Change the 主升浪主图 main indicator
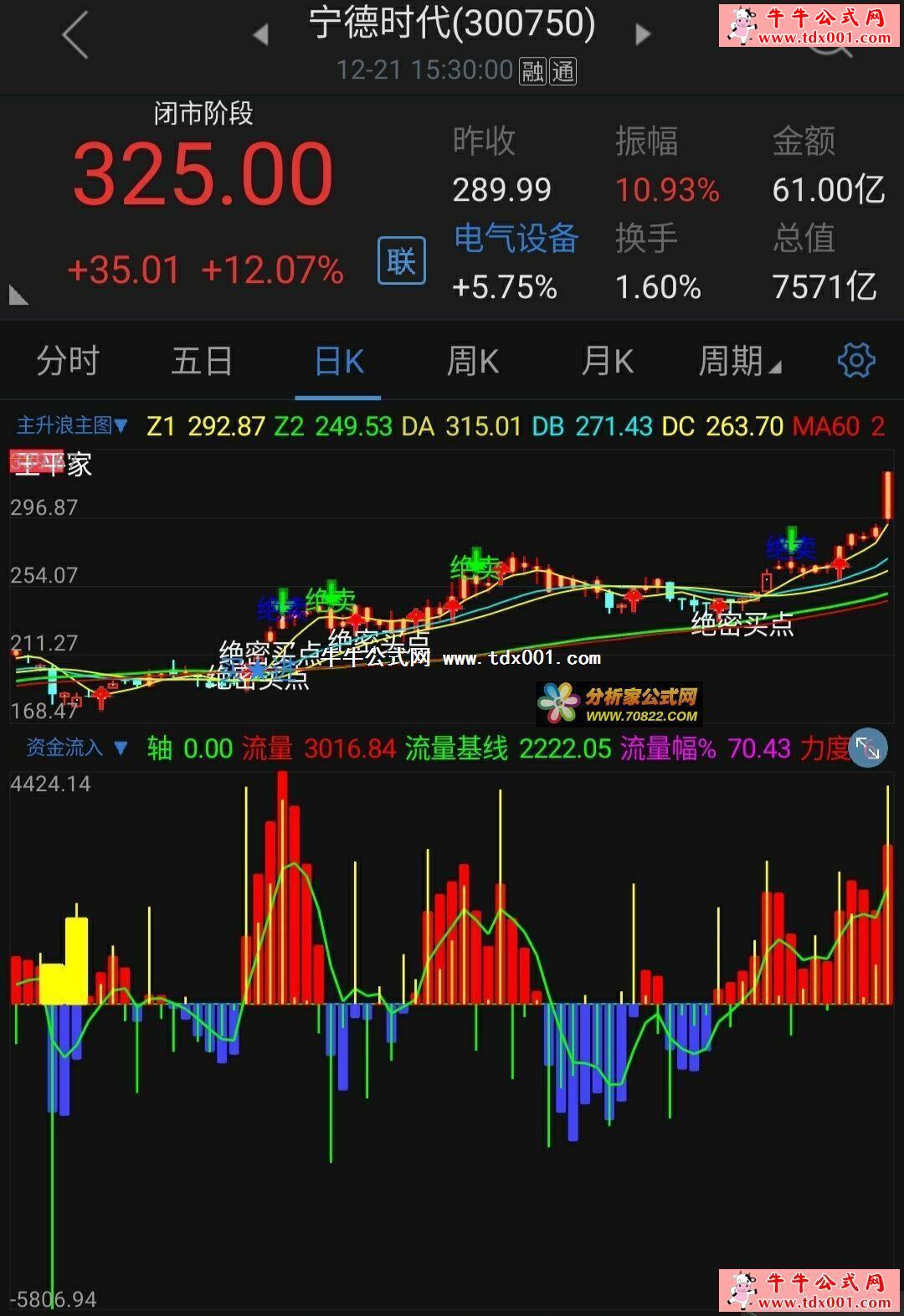Viewport: 904px width, 1316px height. click(x=73, y=426)
